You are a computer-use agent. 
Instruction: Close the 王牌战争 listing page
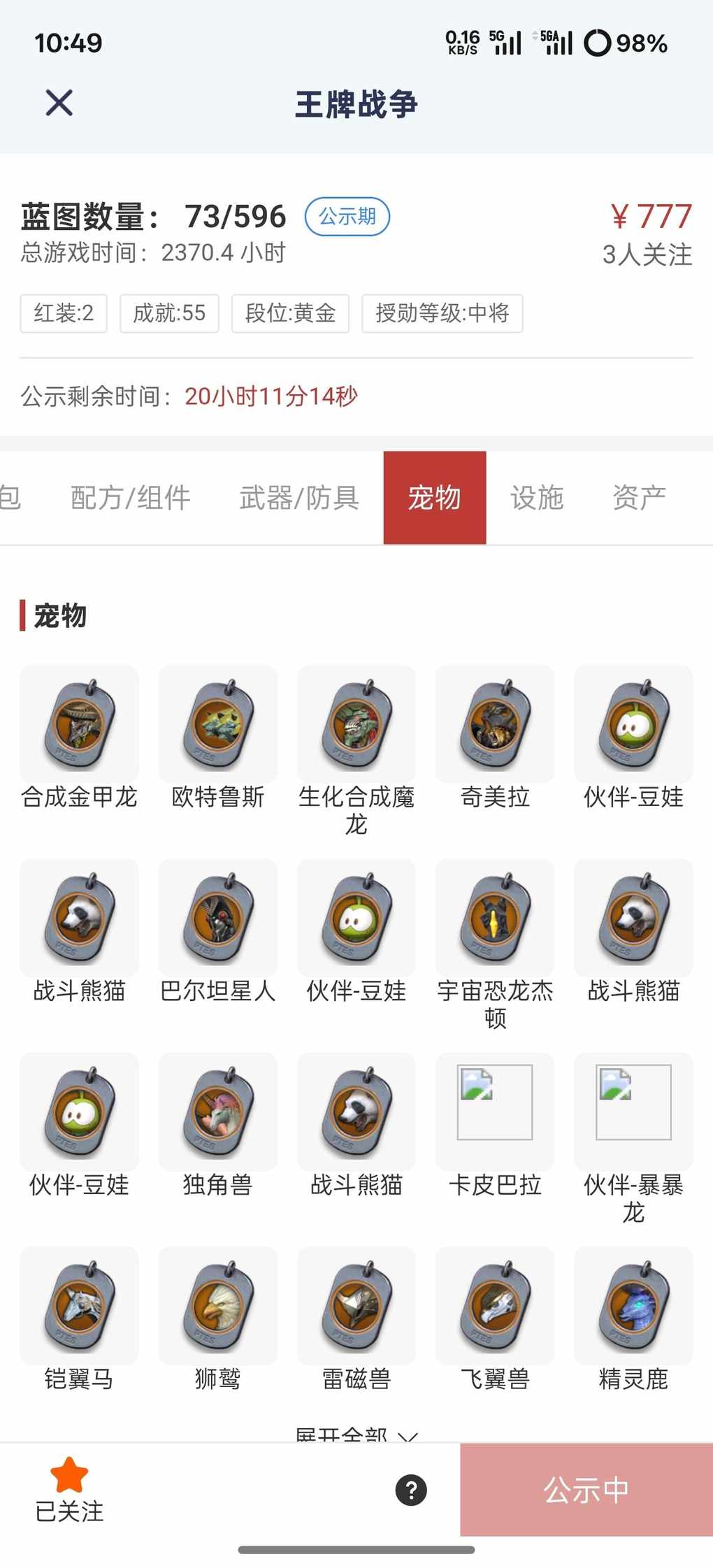coord(59,103)
